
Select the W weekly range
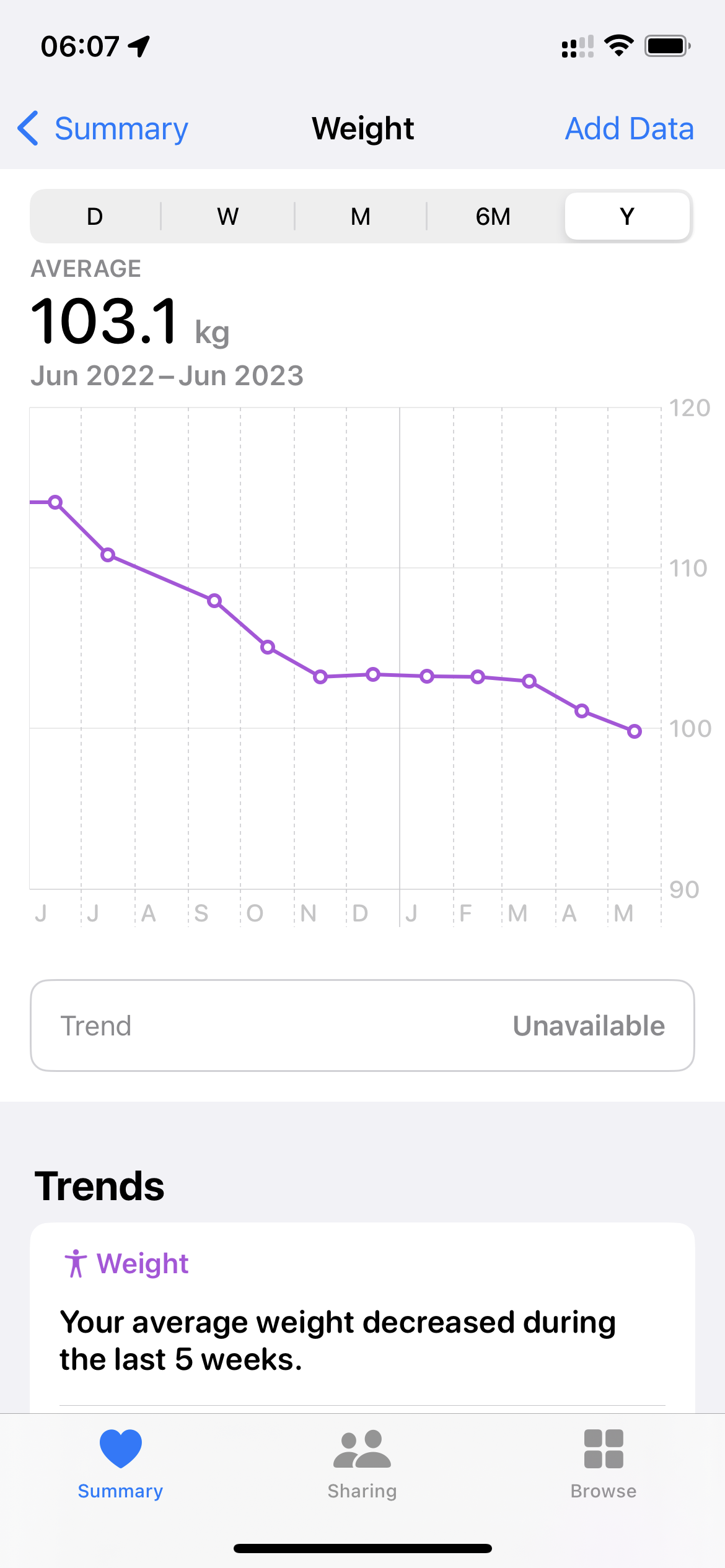pyautogui.click(x=227, y=216)
